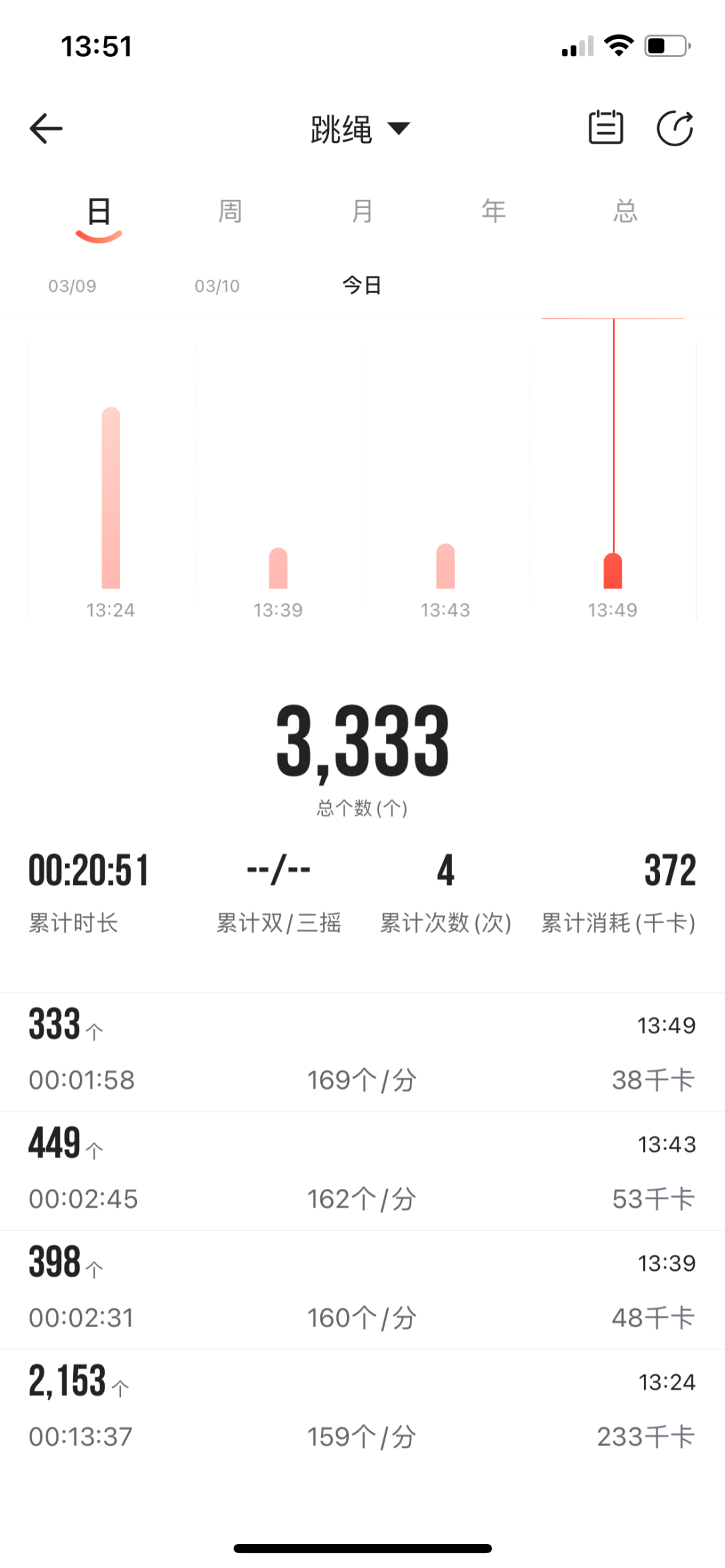Open the records calendar icon

tap(606, 127)
